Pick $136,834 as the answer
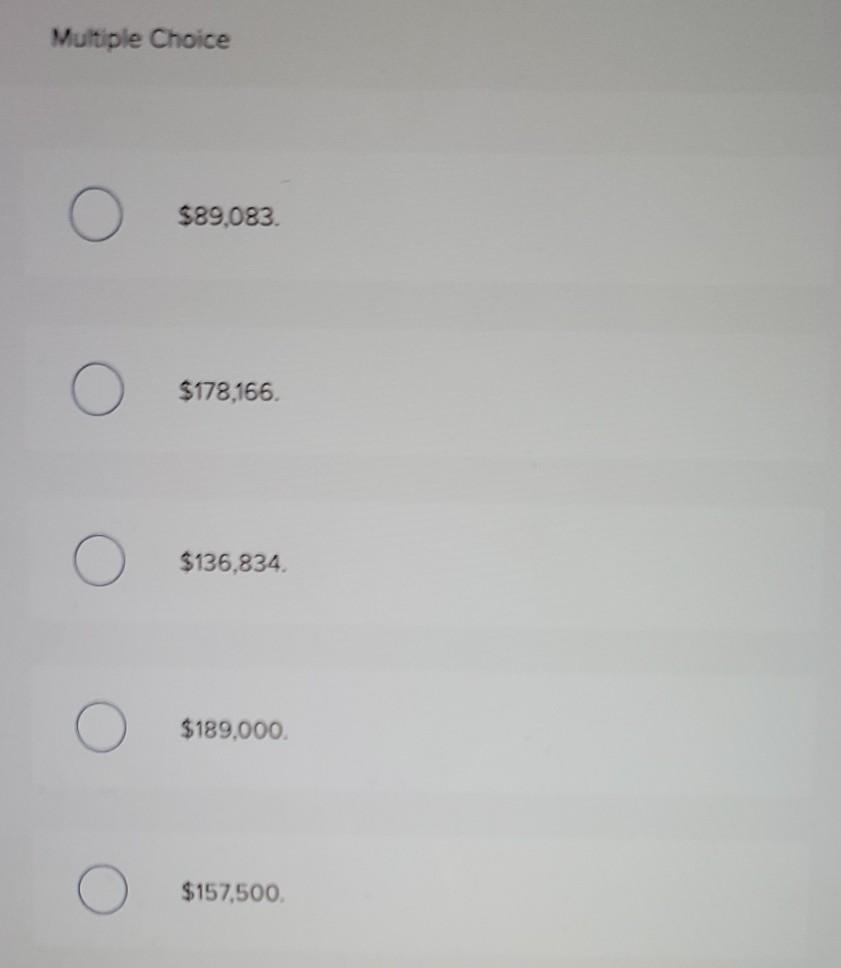The width and height of the screenshot is (841, 968). (100, 563)
